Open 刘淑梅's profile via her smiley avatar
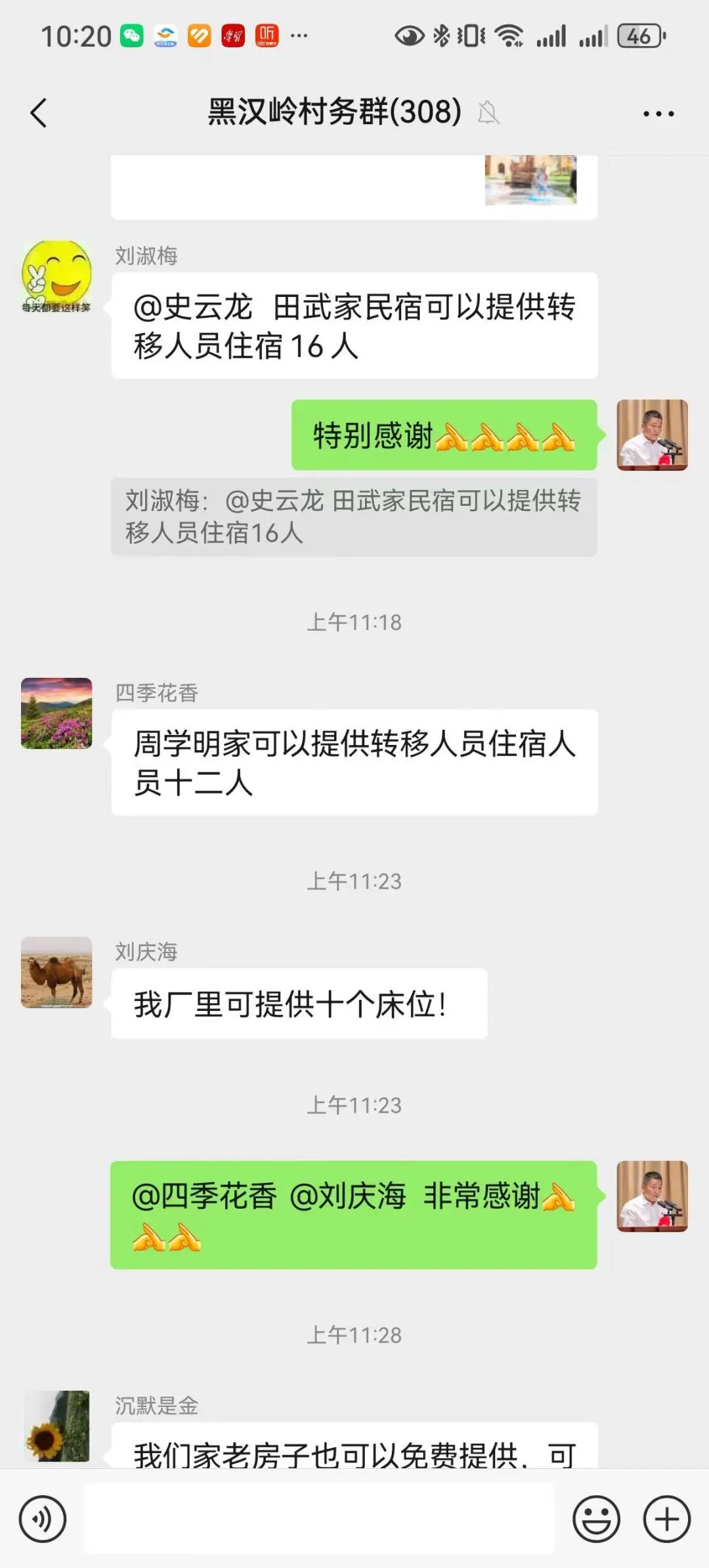 coord(56,276)
